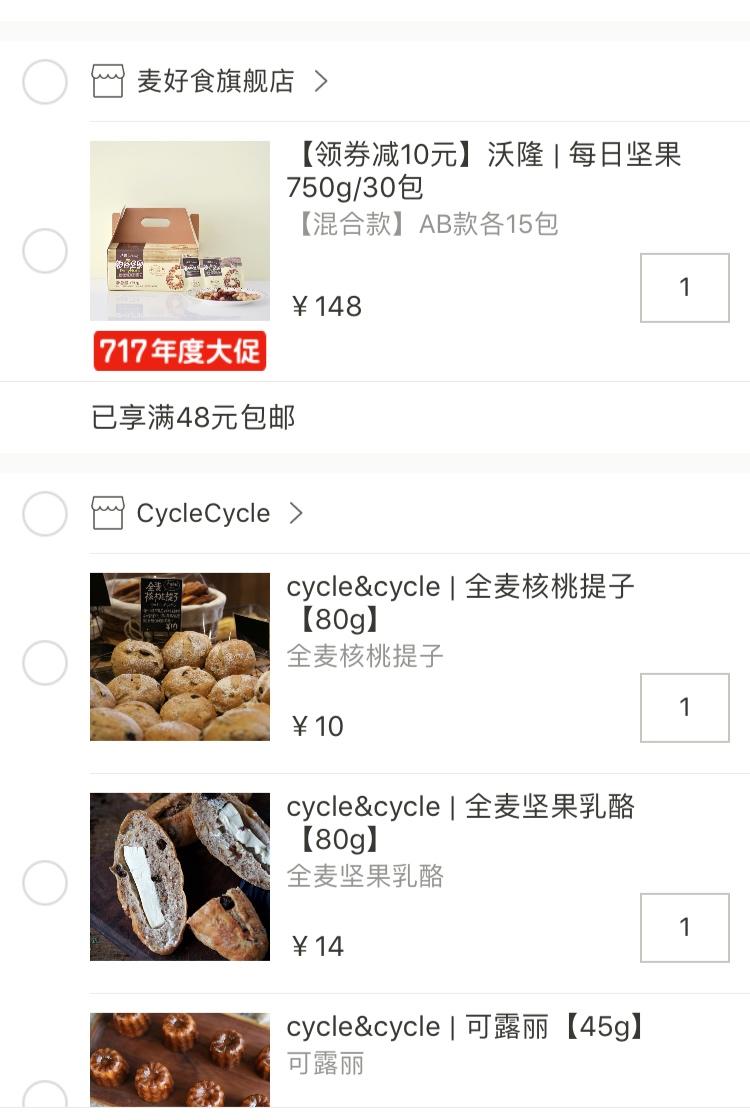
Task: Select all items from 麦好食旗舰店
Action: coord(45,82)
